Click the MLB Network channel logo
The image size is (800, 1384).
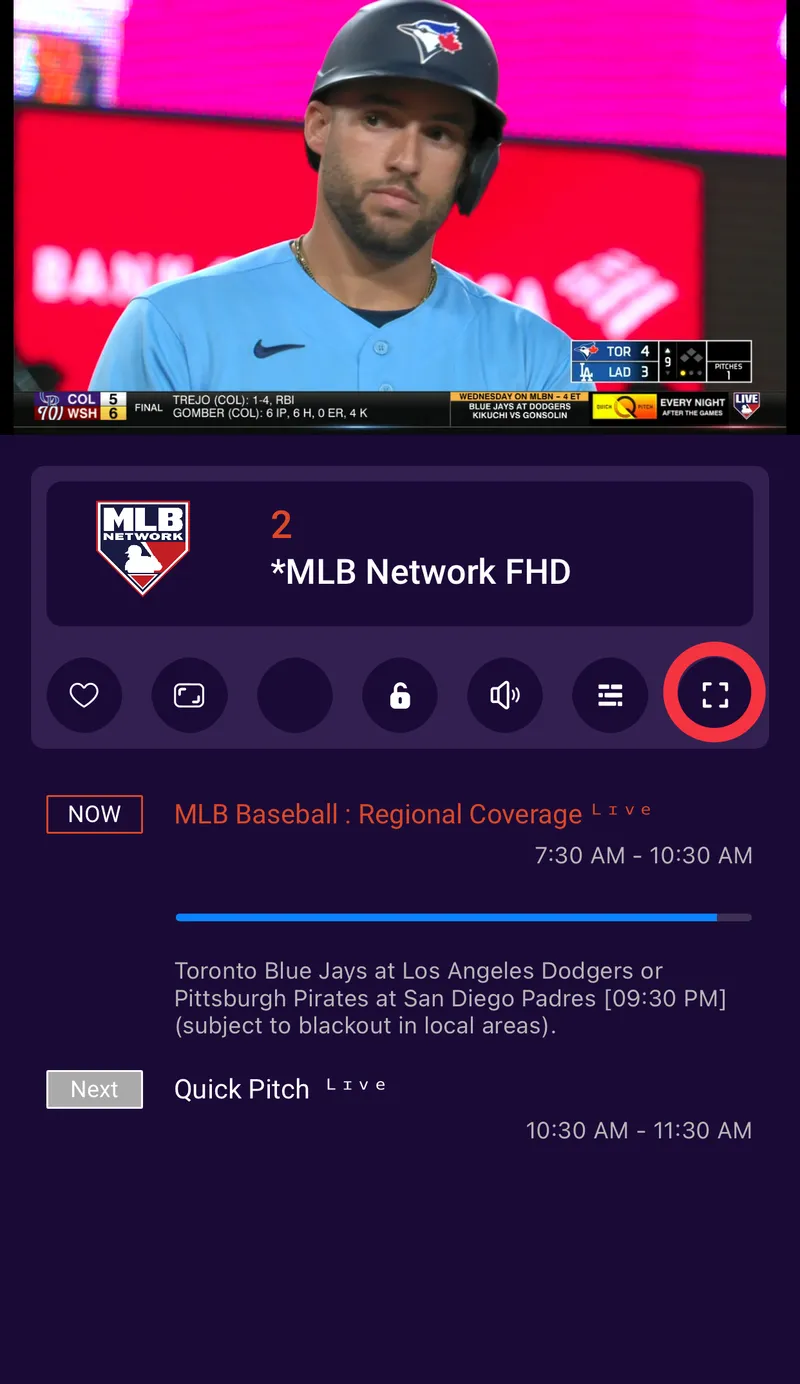(x=142, y=546)
